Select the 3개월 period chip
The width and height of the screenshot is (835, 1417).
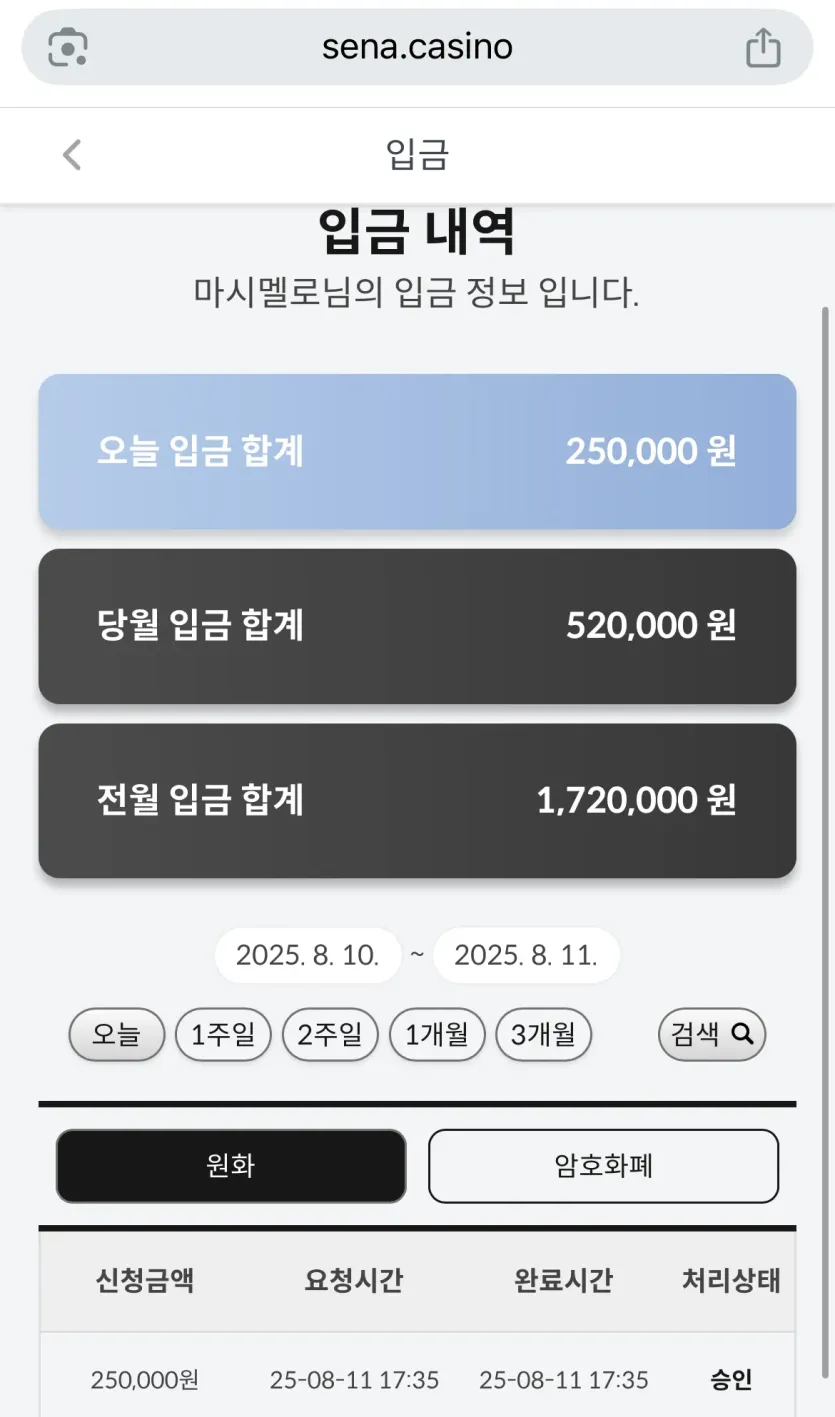click(543, 1035)
